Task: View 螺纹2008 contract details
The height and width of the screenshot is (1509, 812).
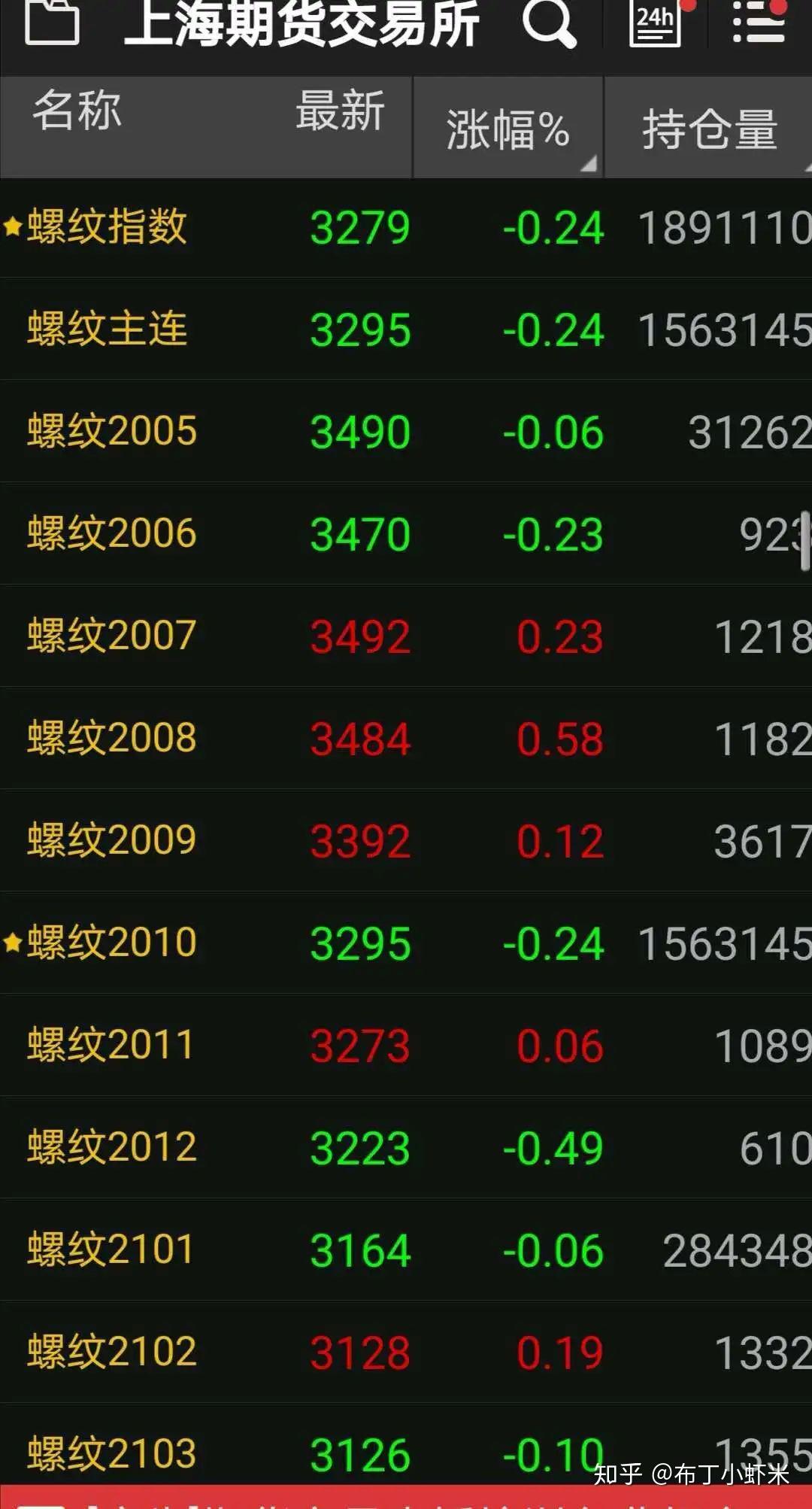Action: coord(406,739)
